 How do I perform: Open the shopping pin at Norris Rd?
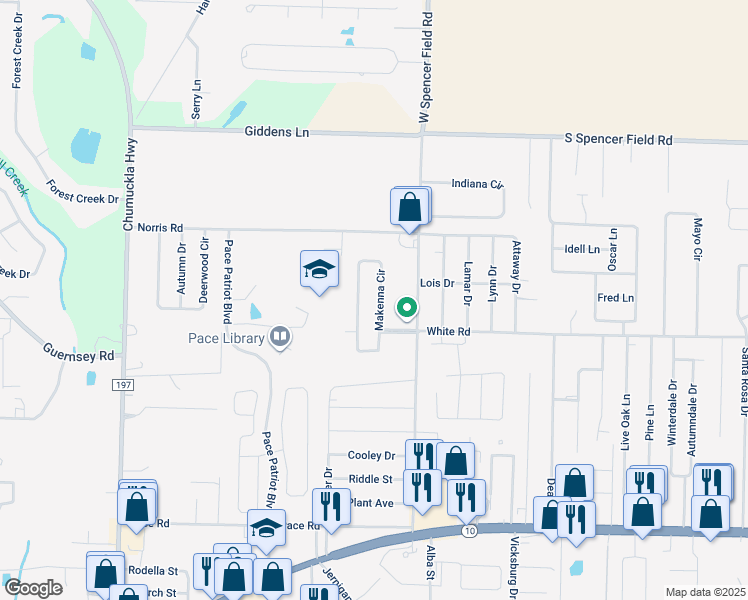pos(410,208)
